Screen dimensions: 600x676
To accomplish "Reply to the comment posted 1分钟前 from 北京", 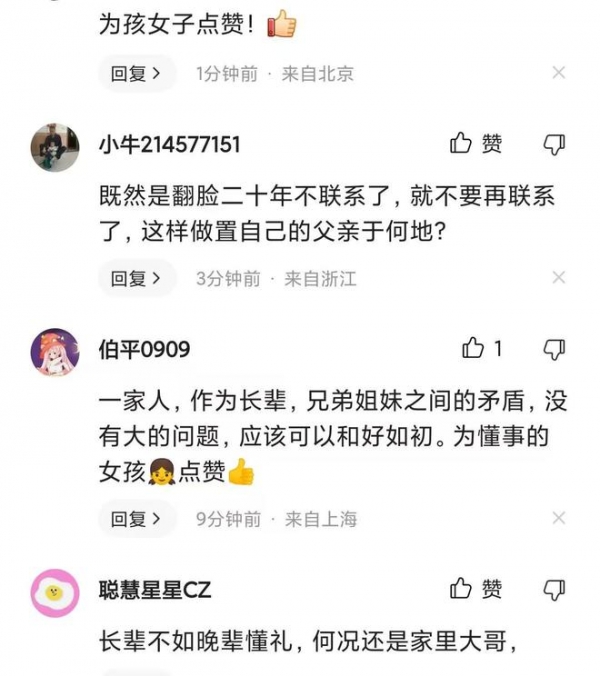I will coord(136,74).
